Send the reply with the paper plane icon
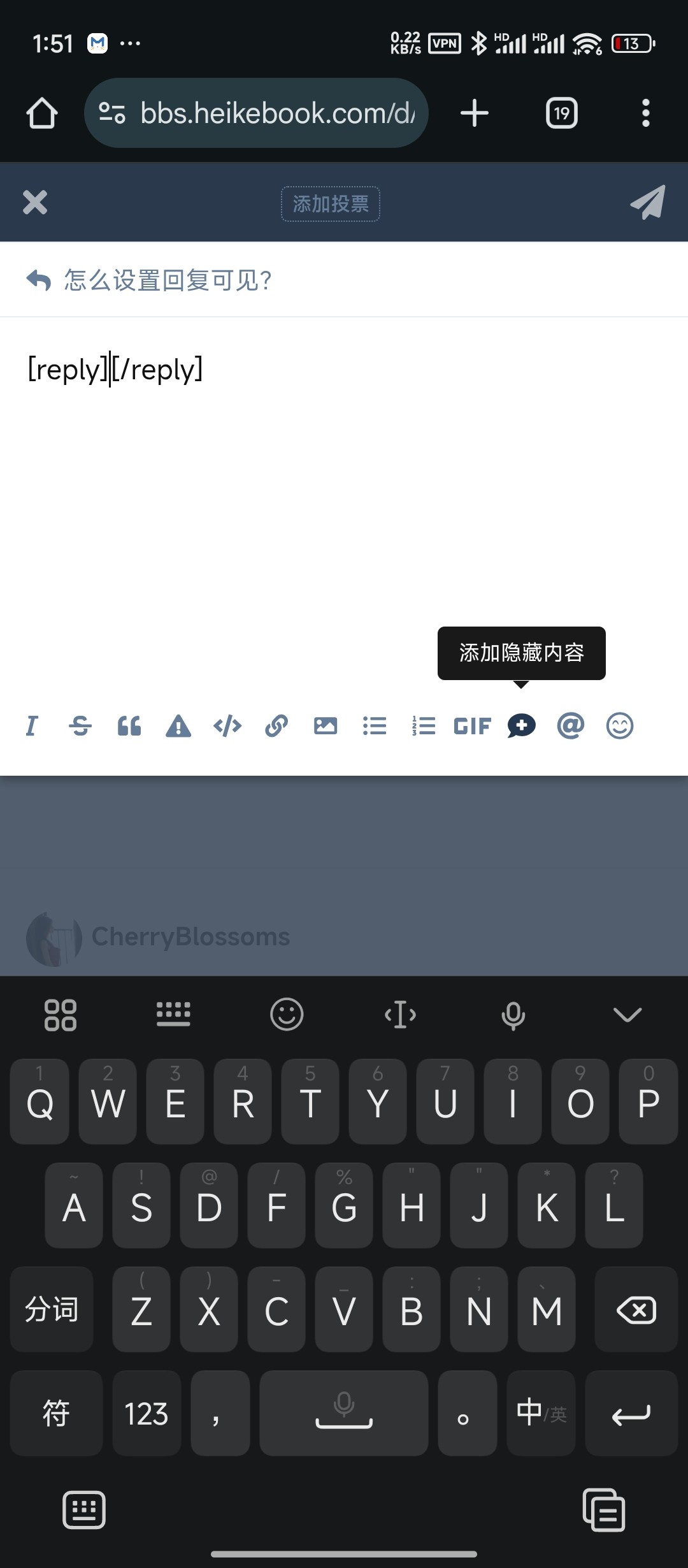Viewport: 688px width, 1568px height. pyautogui.click(x=648, y=203)
